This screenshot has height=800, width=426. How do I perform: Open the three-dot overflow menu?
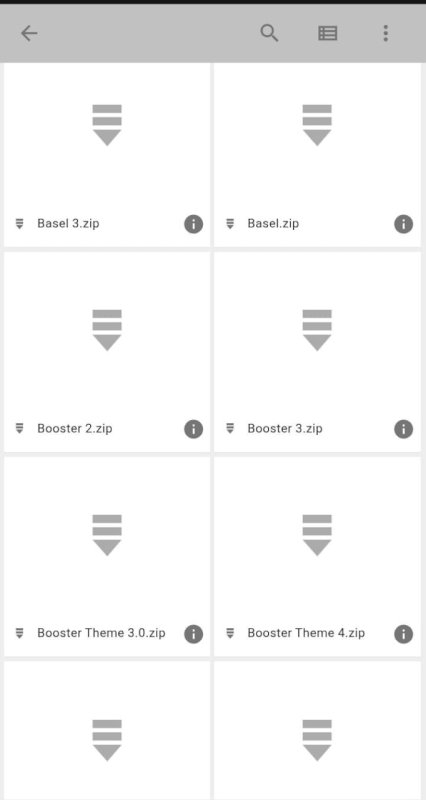pyautogui.click(x=386, y=33)
